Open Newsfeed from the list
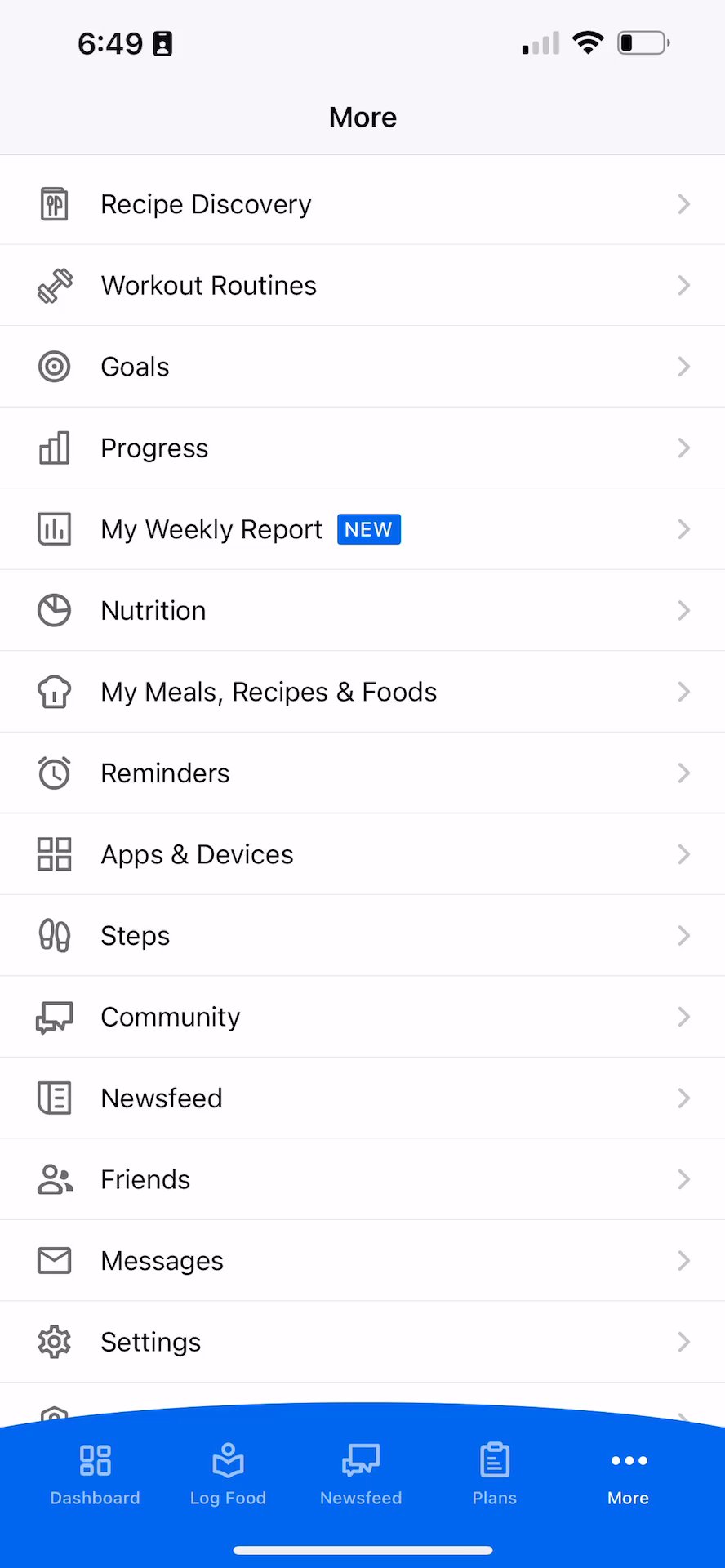This screenshot has width=725, height=1568. coord(362,1098)
